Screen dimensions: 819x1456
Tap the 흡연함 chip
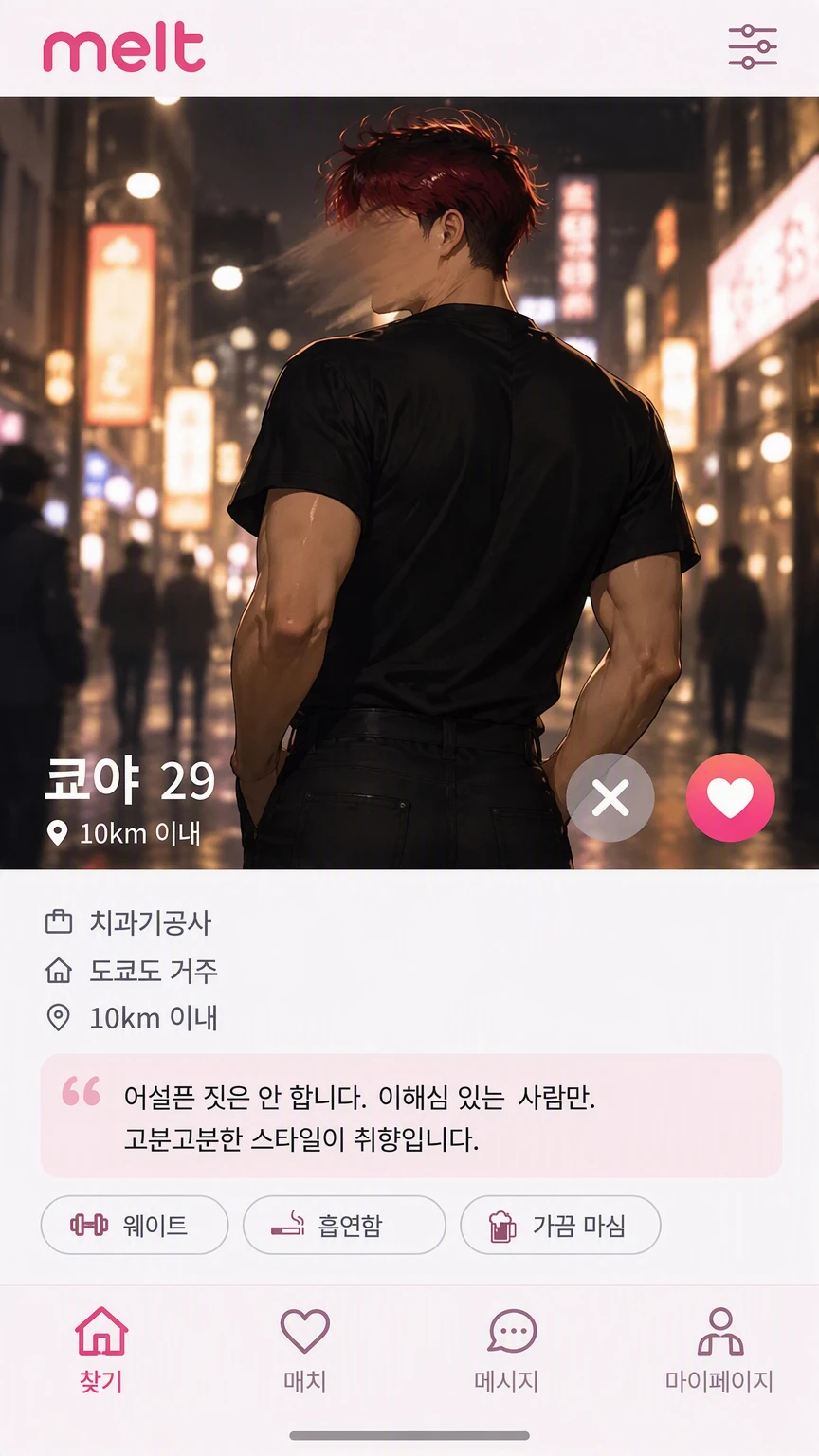[x=344, y=1225]
